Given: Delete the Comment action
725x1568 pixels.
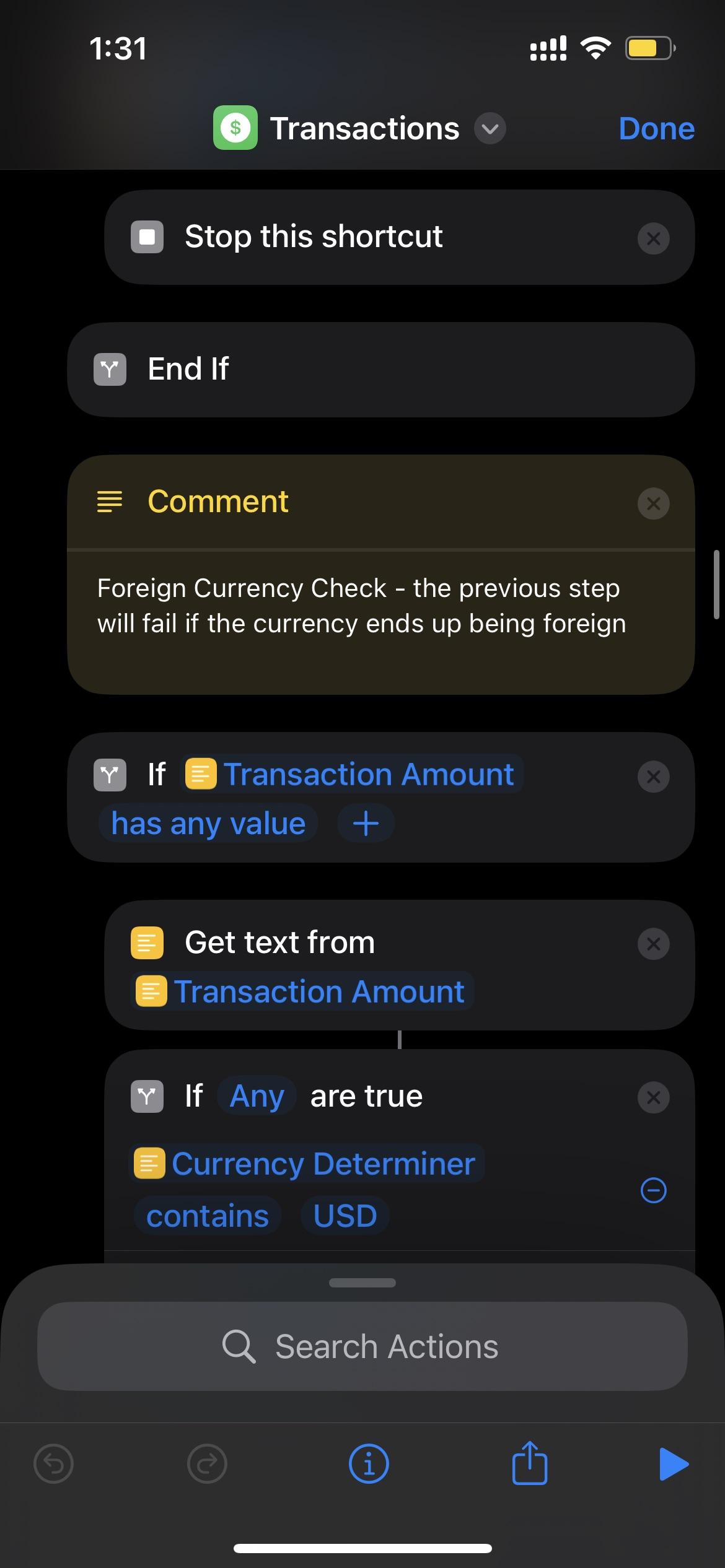Looking at the screenshot, I should click(x=653, y=503).
